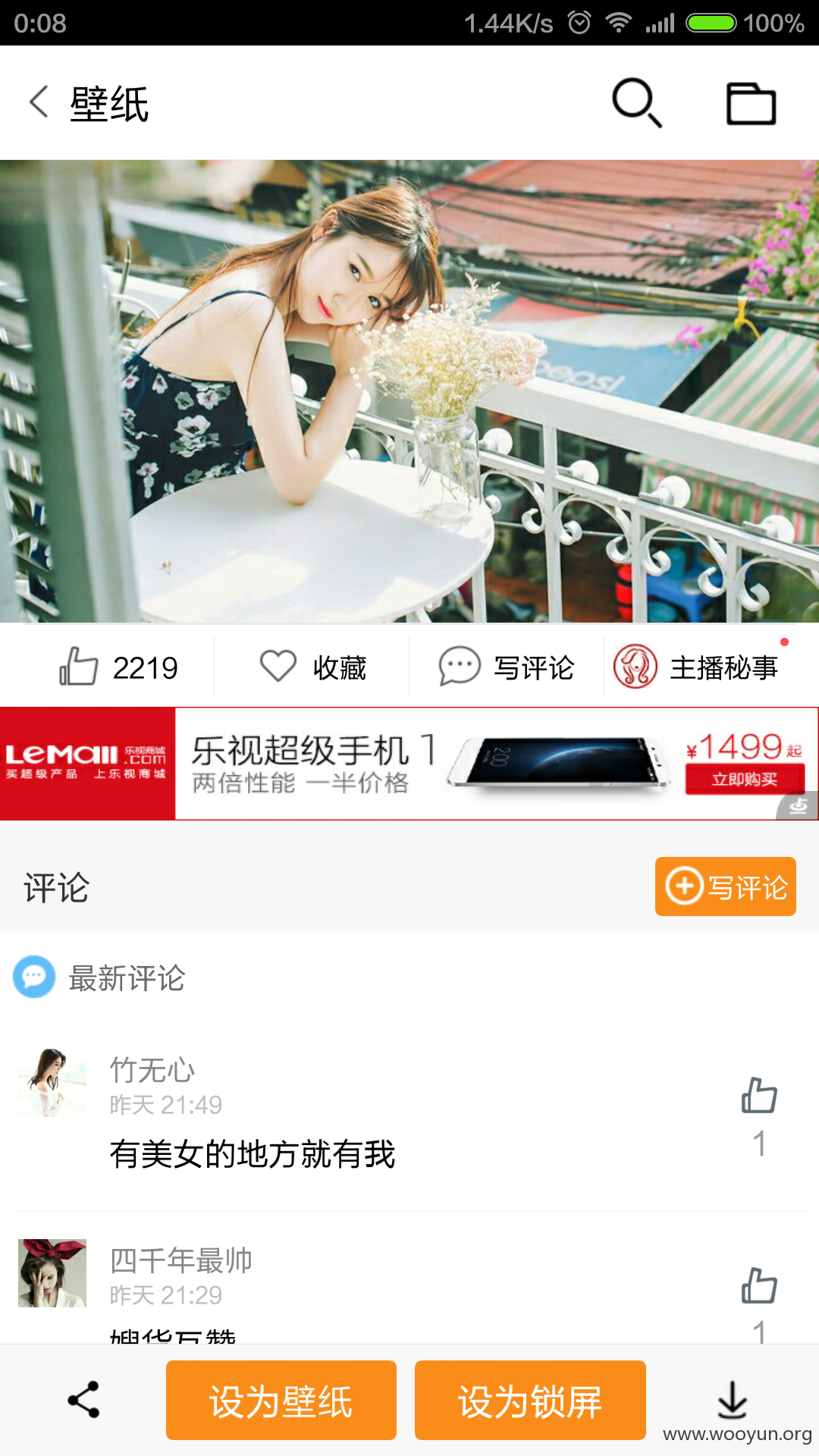The height and width of the screenshot is (1456, 819).
Task: Go back from the 壁纸 page
Action: coord(39,102)
